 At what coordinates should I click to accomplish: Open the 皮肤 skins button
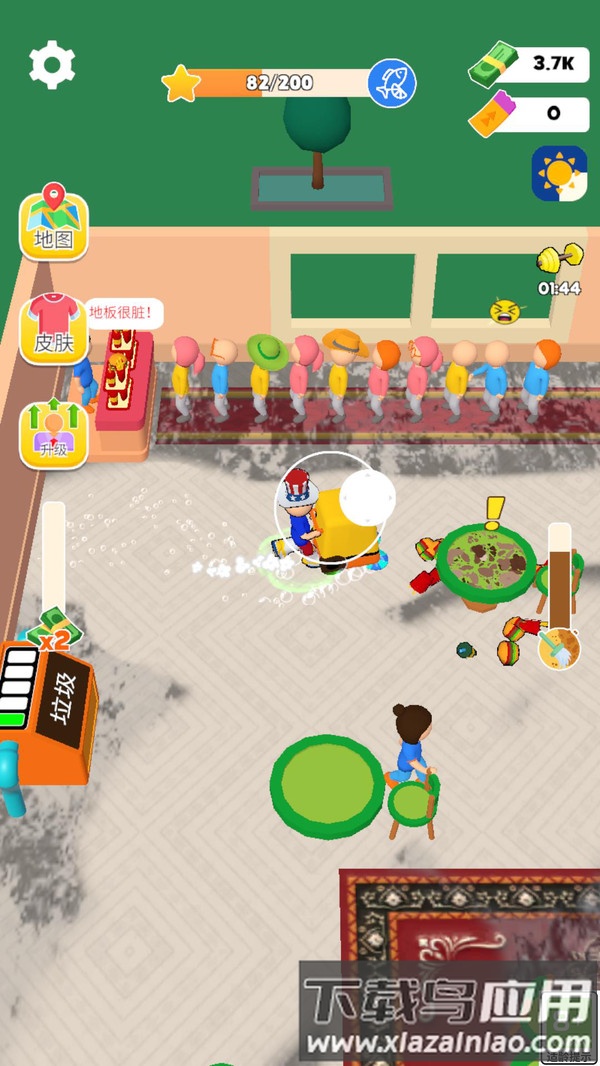coord(54,329)
